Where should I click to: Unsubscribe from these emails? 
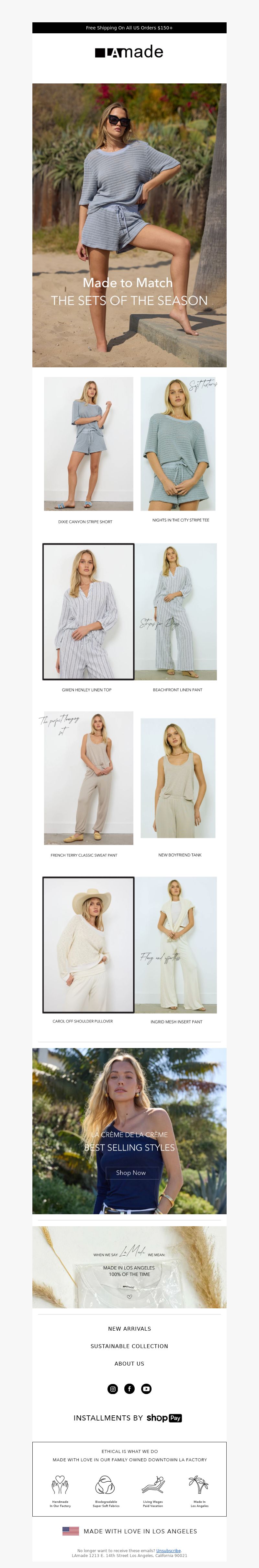click(x=168, y=1550)
